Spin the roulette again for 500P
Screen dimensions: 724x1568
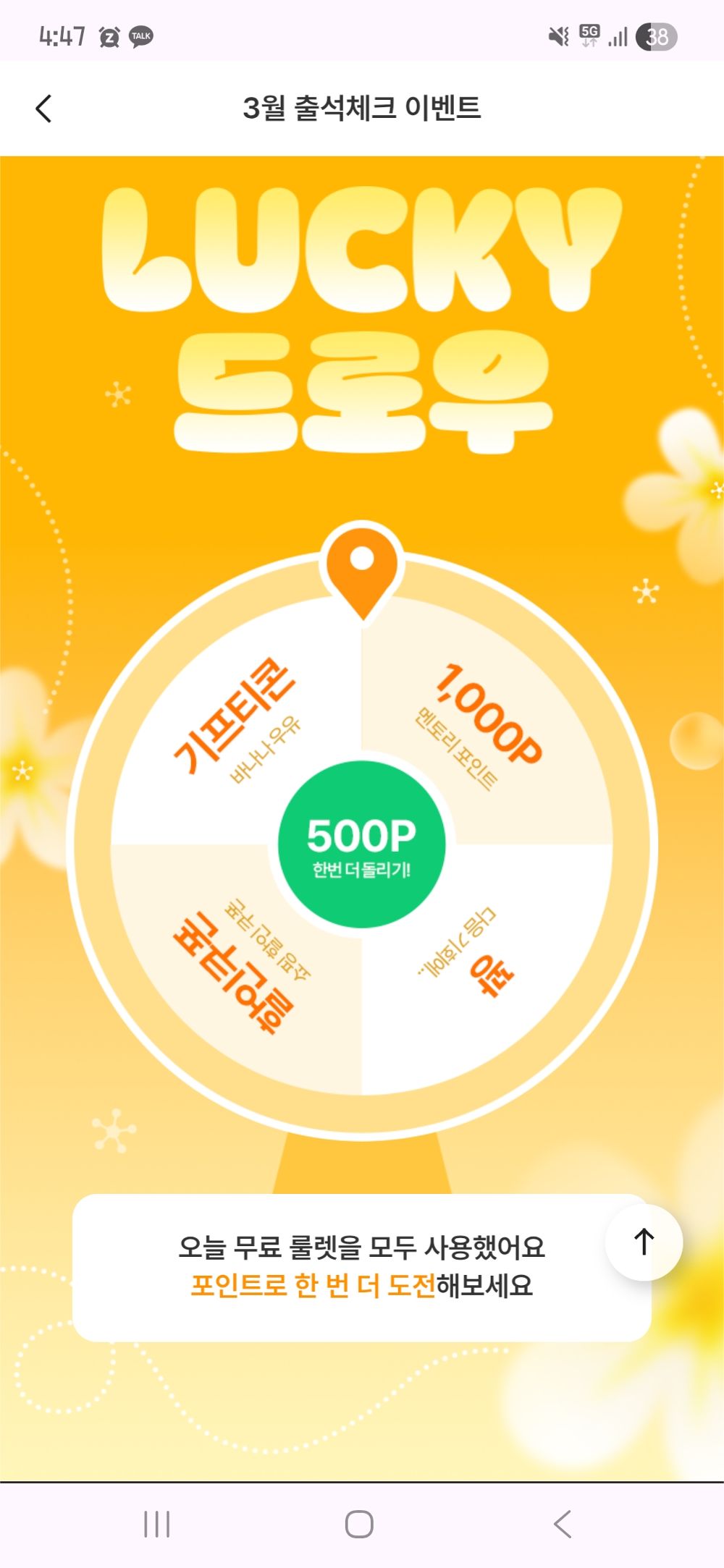click(x=361, y=844)
